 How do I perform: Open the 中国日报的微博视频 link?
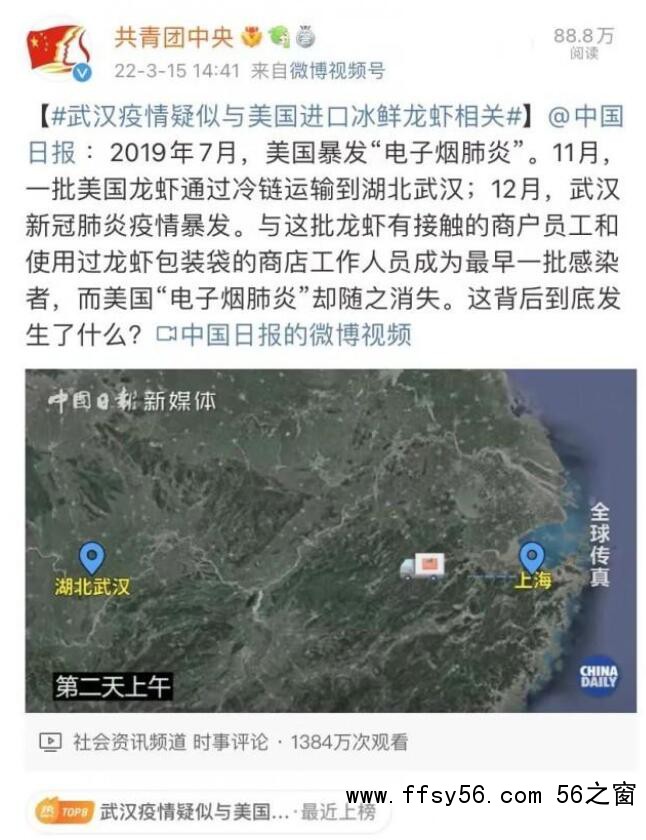(284, 334)
